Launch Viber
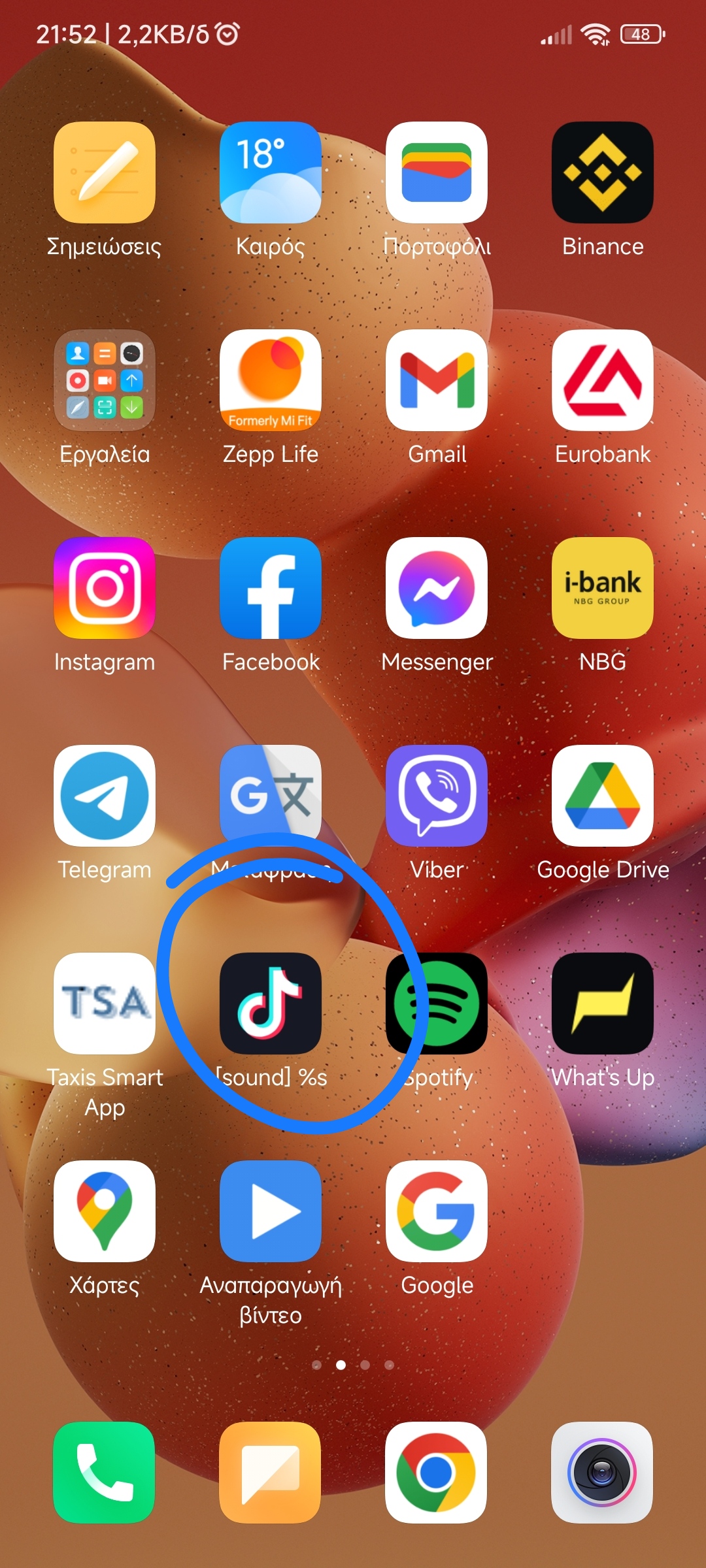Image resolution: width=706 pixels, height=1568 pixels. 437,796
